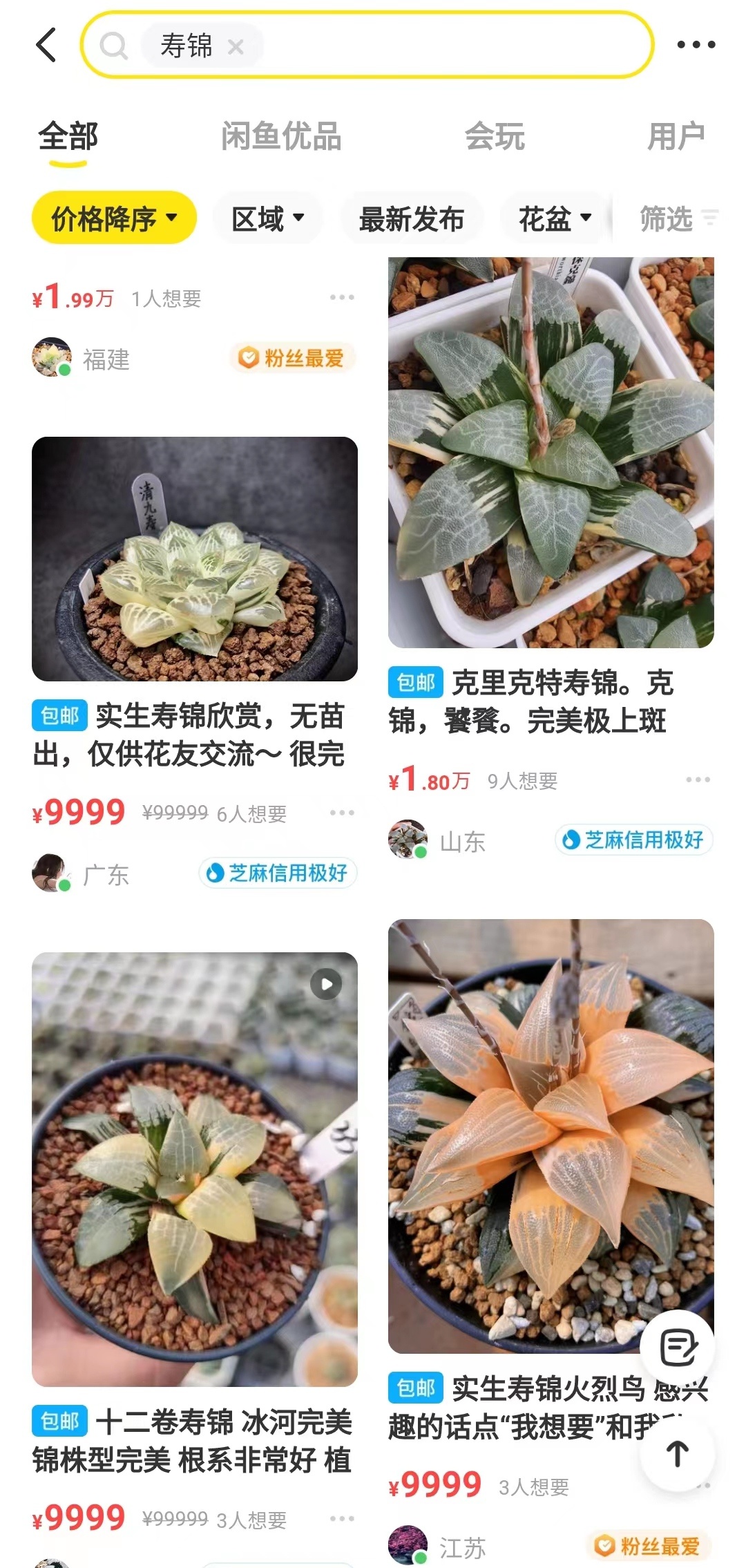Click the 最新发布 filter button
The image size is (746, 1568).
click(412, 218)
